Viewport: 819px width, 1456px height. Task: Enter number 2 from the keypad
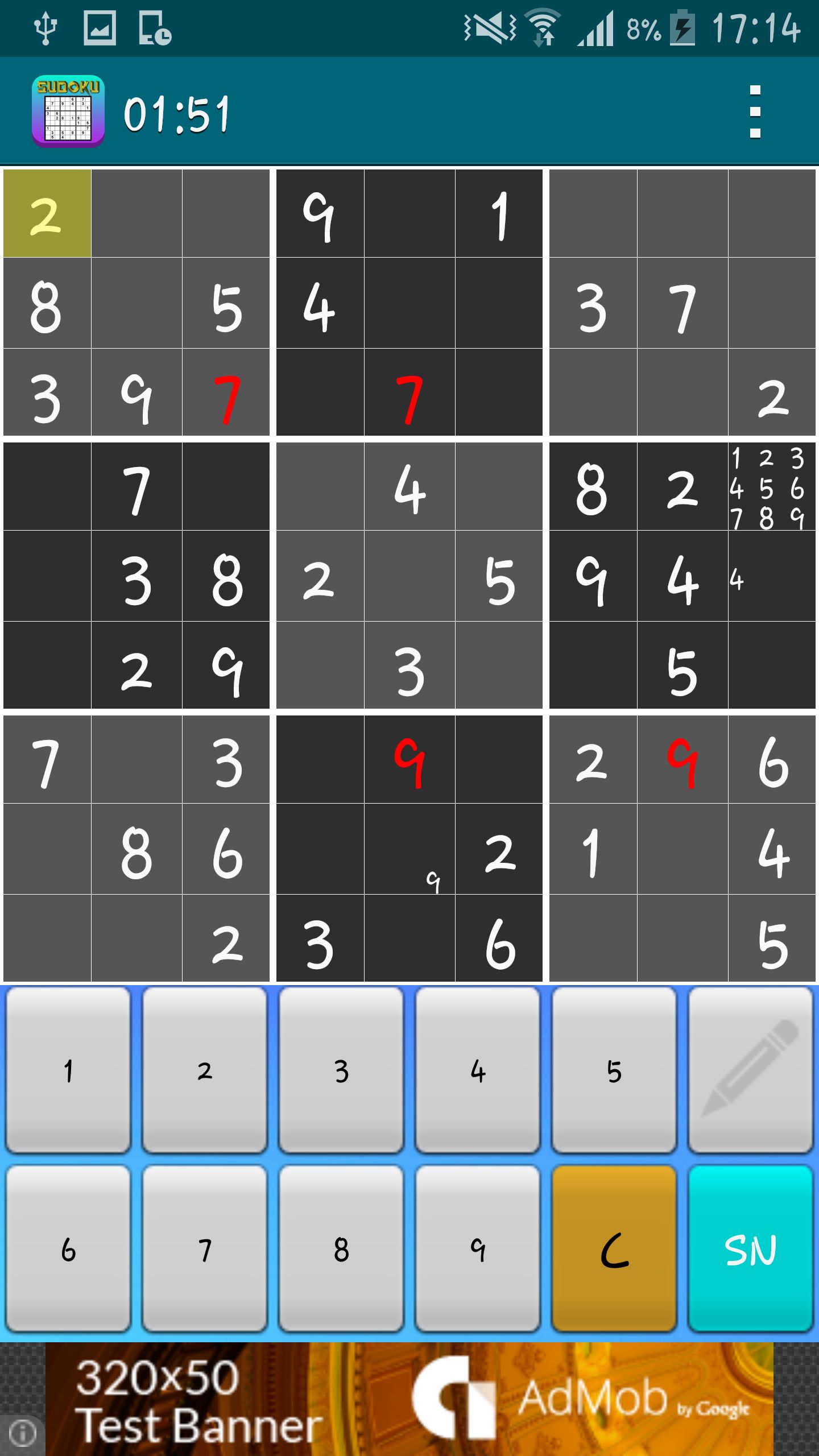pyautogui.click(x=205, y=1071)
